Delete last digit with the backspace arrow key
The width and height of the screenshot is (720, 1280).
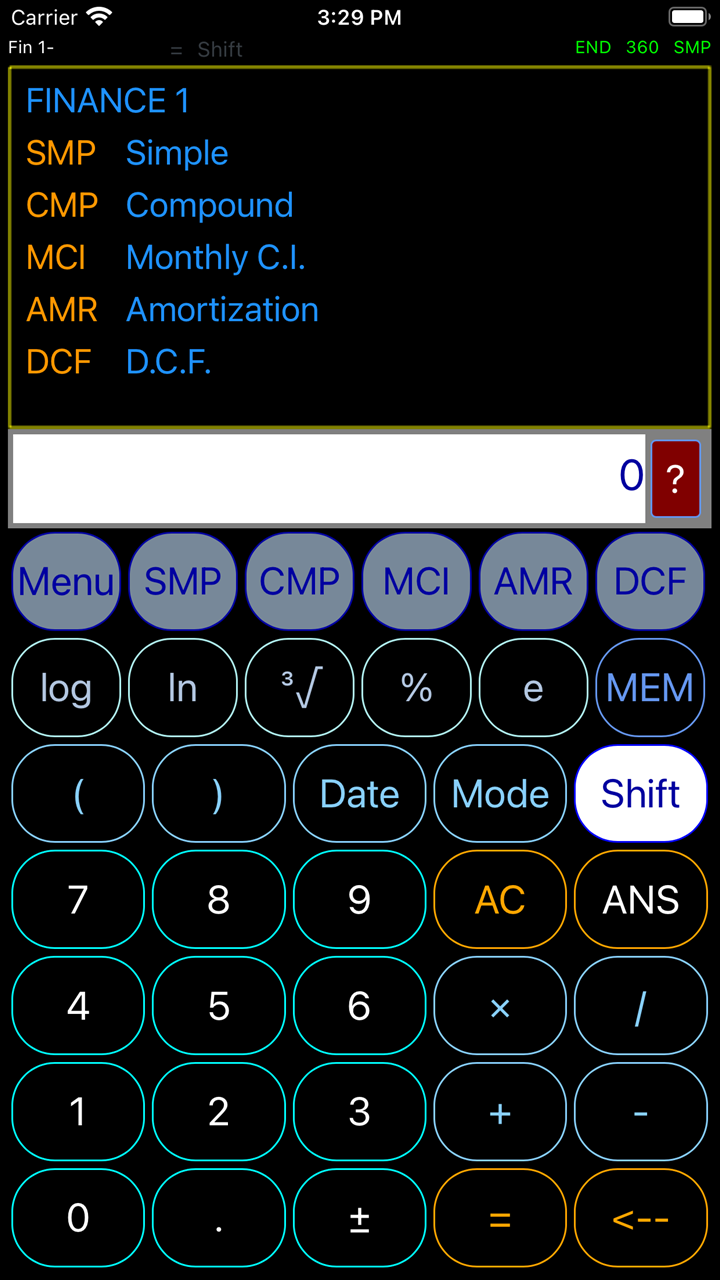pyautogui.click(x=641, y=1218)
